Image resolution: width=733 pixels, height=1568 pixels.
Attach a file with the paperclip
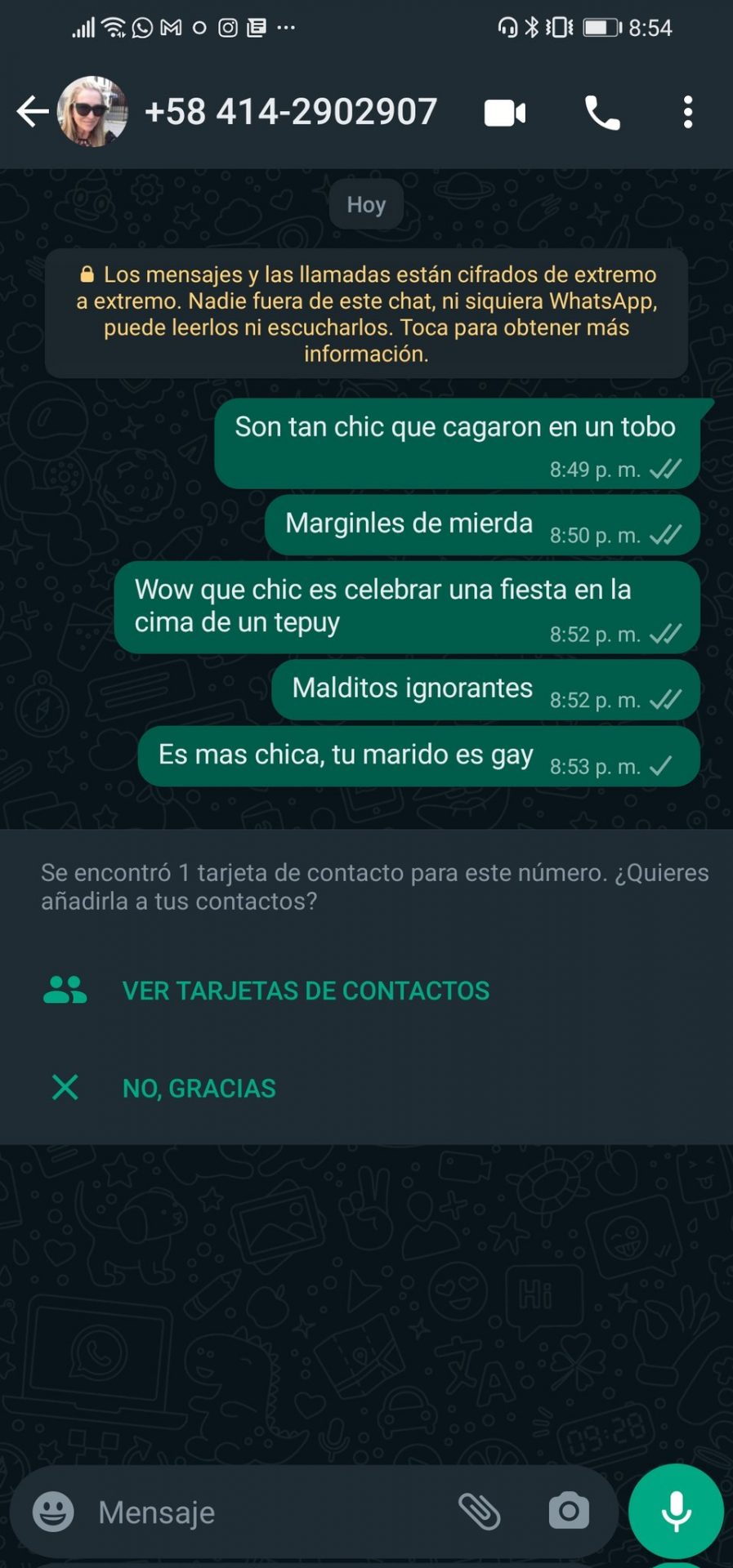(480, 1512)
